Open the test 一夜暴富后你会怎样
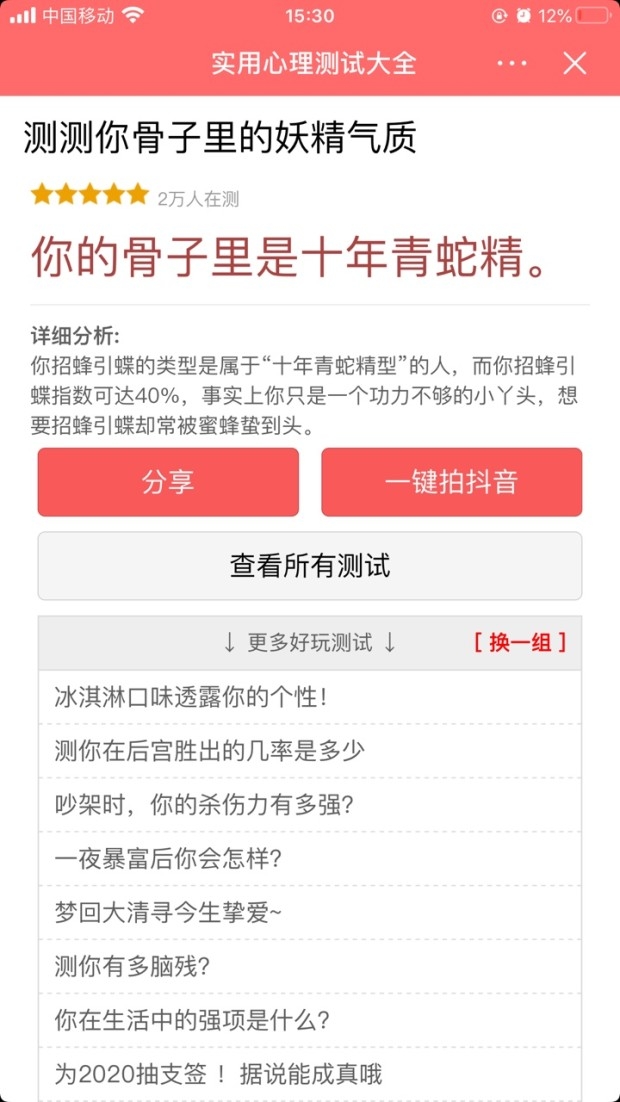Screen dimensions: 620x1102 [310, 859]
